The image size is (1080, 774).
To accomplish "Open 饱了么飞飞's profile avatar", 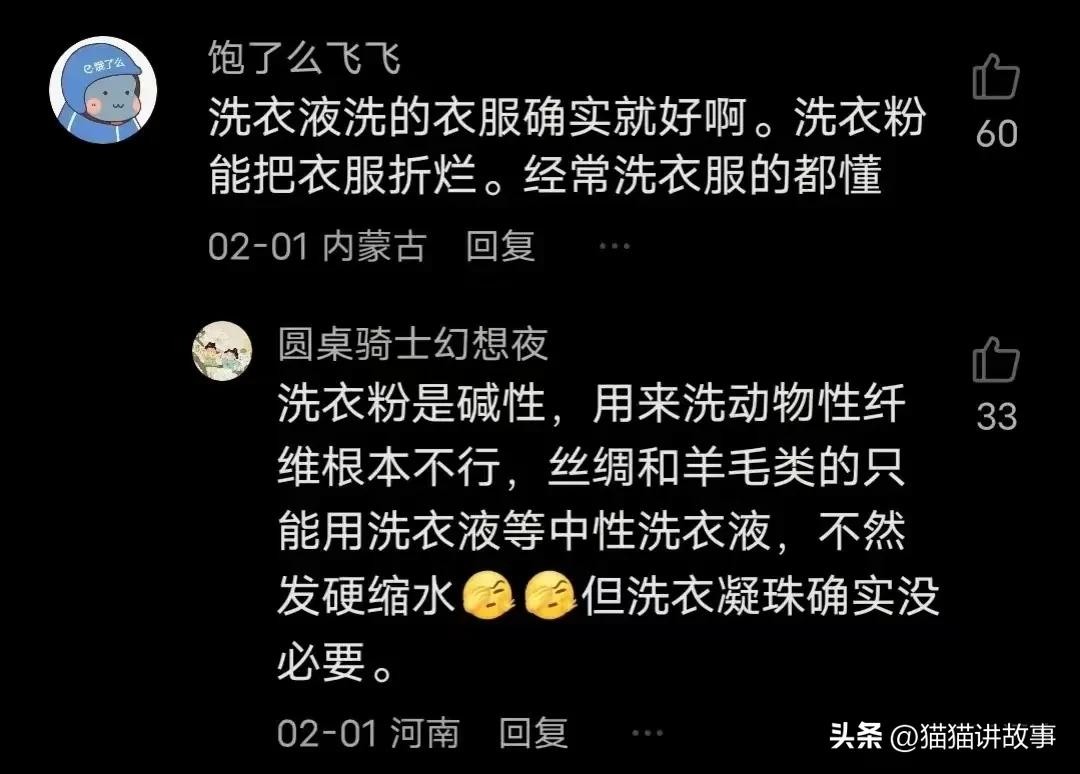I will [x=103, y=90].
